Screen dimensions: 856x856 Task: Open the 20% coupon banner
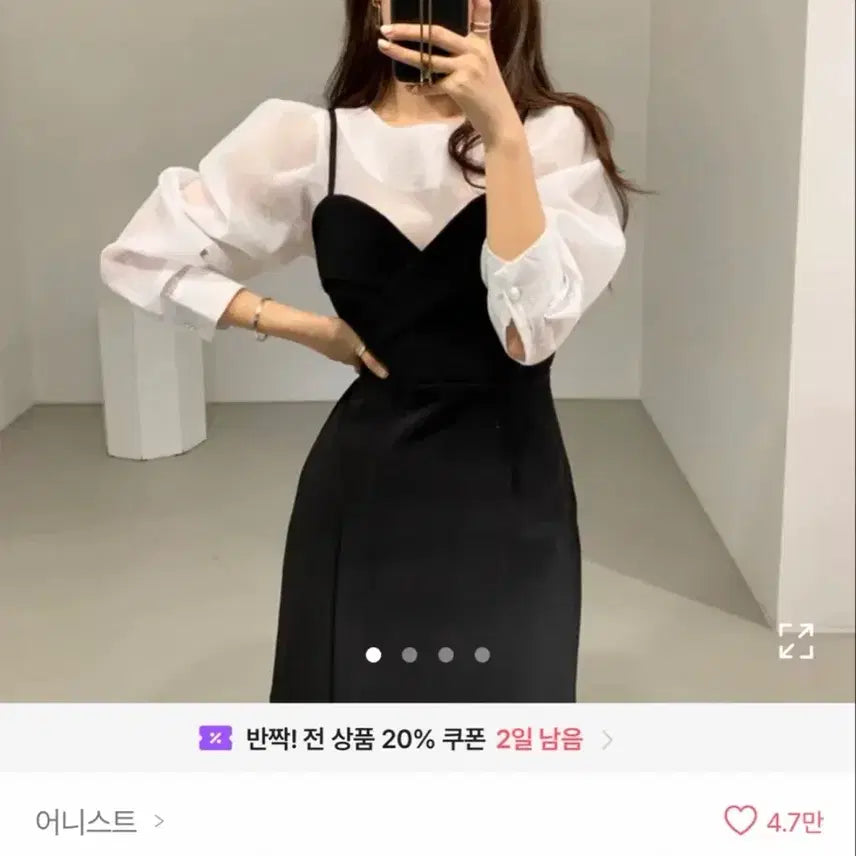tap(407, 739)
